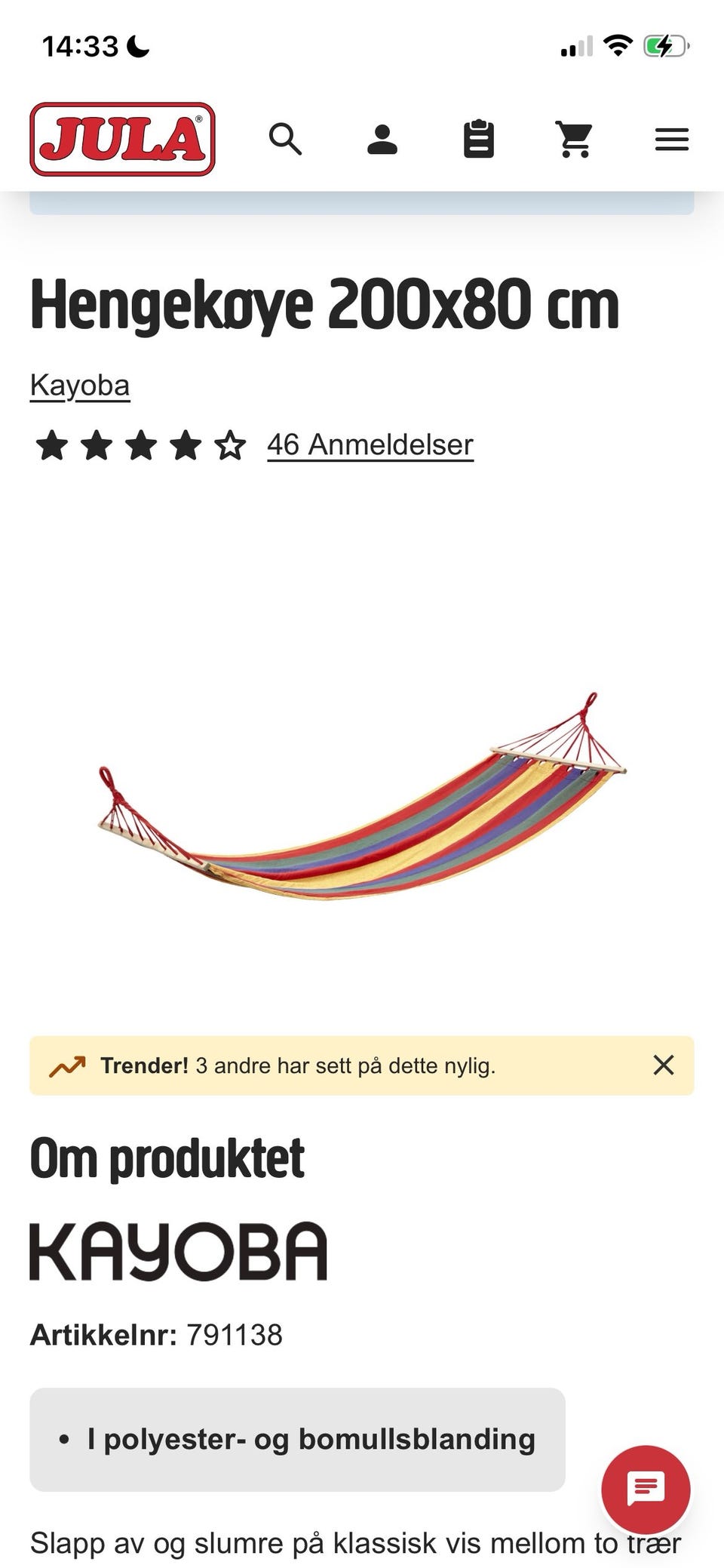Follow the Kayoba brand link
Image resolution: width=724 pixels, height=1568 pixels.
(x=79, y=384)
